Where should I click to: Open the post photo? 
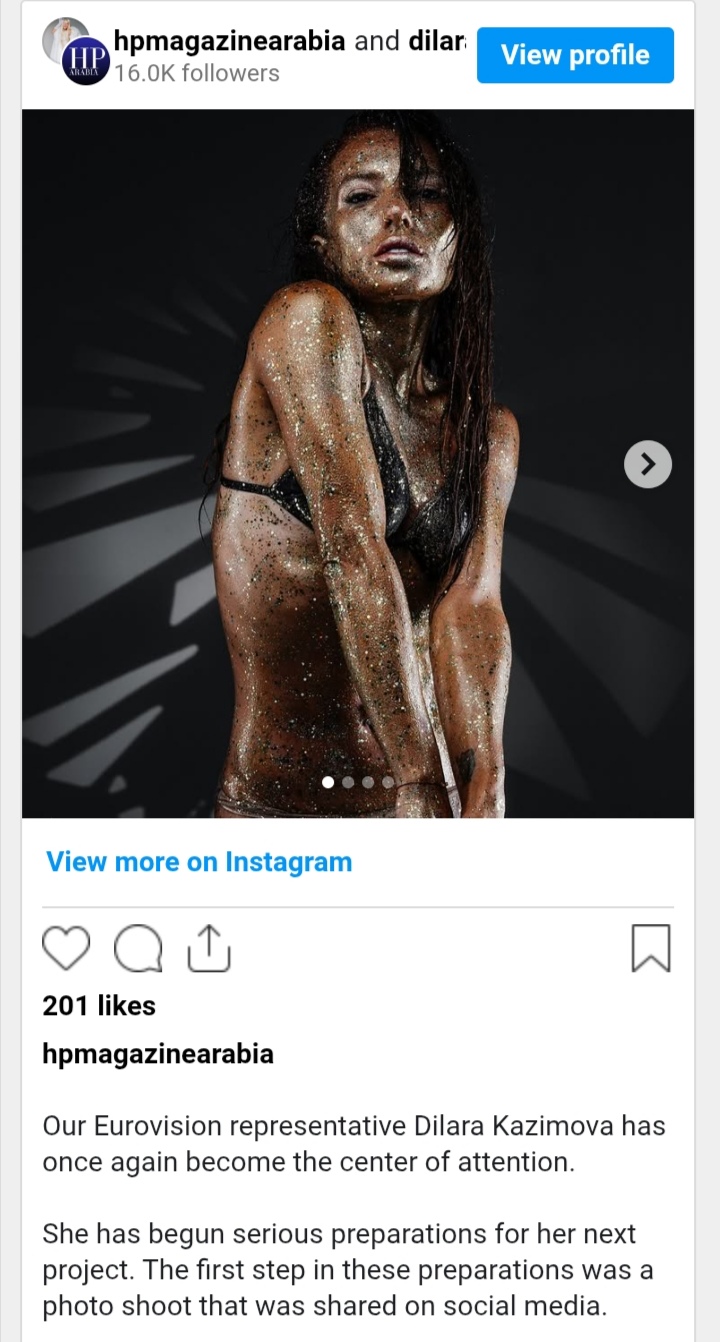[358, 463]
